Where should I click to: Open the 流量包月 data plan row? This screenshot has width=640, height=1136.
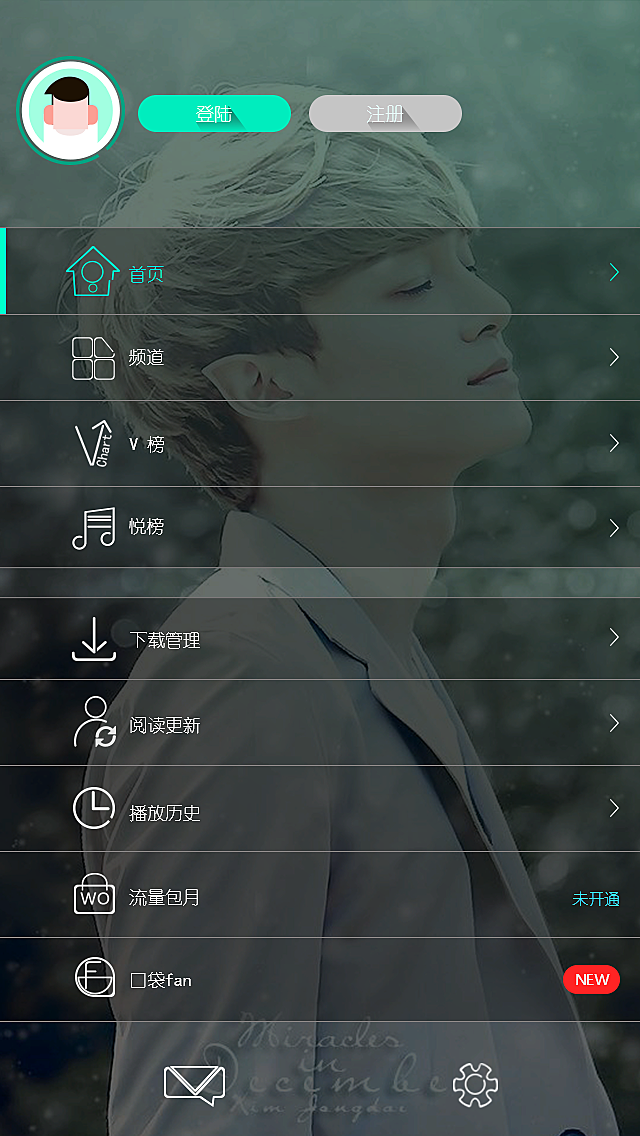pos(320,895)
